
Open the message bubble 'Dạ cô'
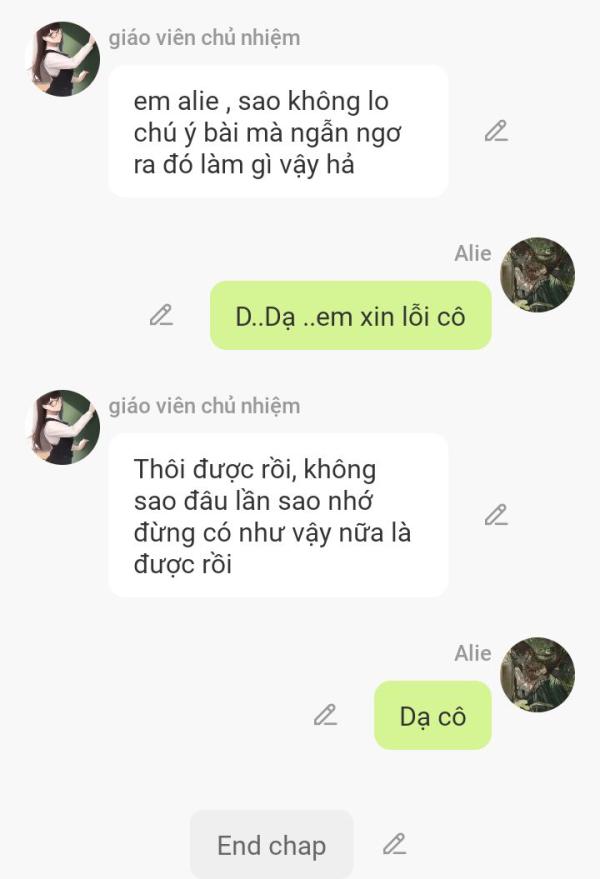click(433, 716)
